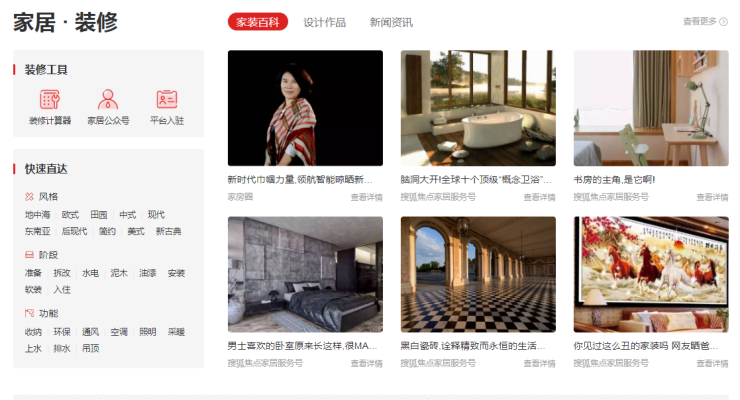The image size is (740, 400).
Task: Select the 家装百科 tab
Action: (257, 21)
